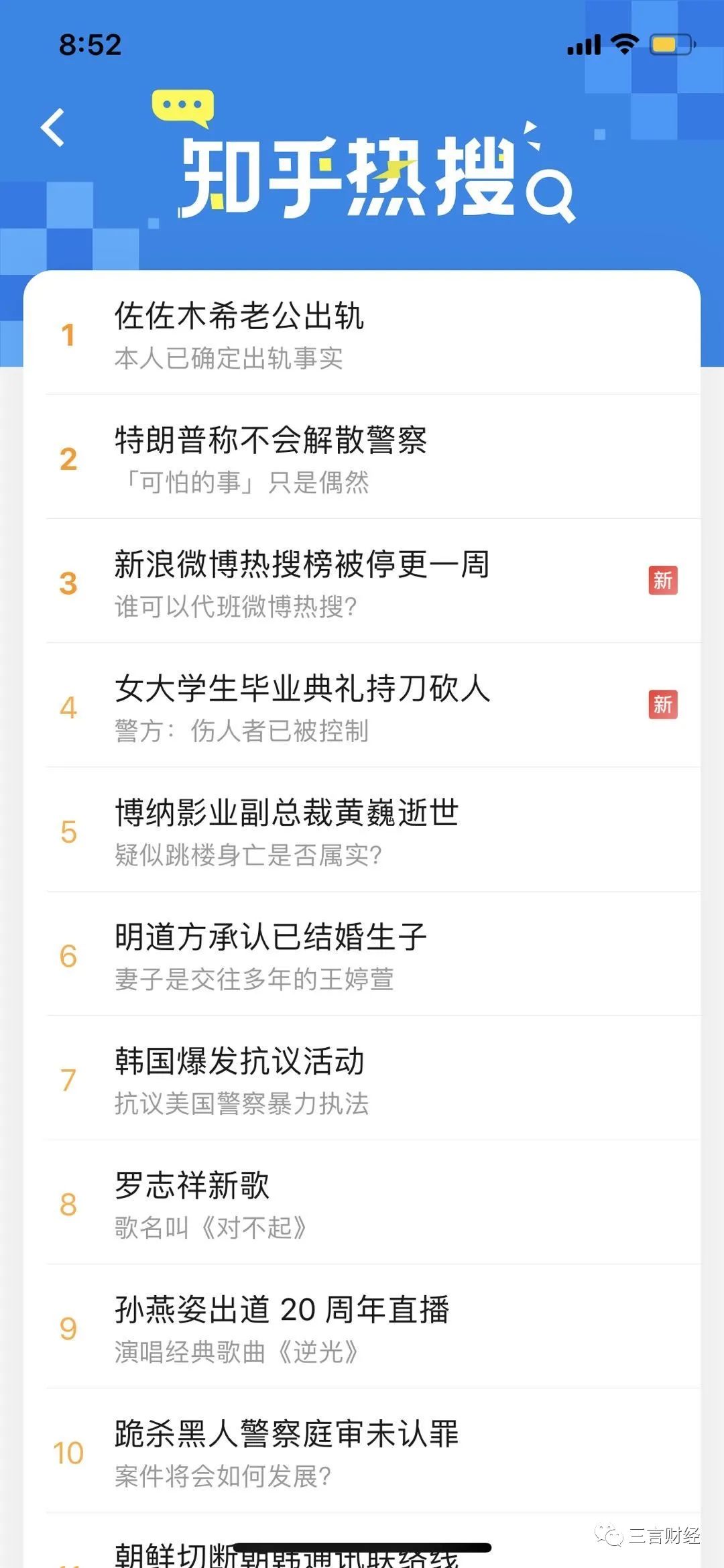Tap 孙燕姿出道 20 周年直播 row
Screen dimensions: 724x1568
[362, 1327]
